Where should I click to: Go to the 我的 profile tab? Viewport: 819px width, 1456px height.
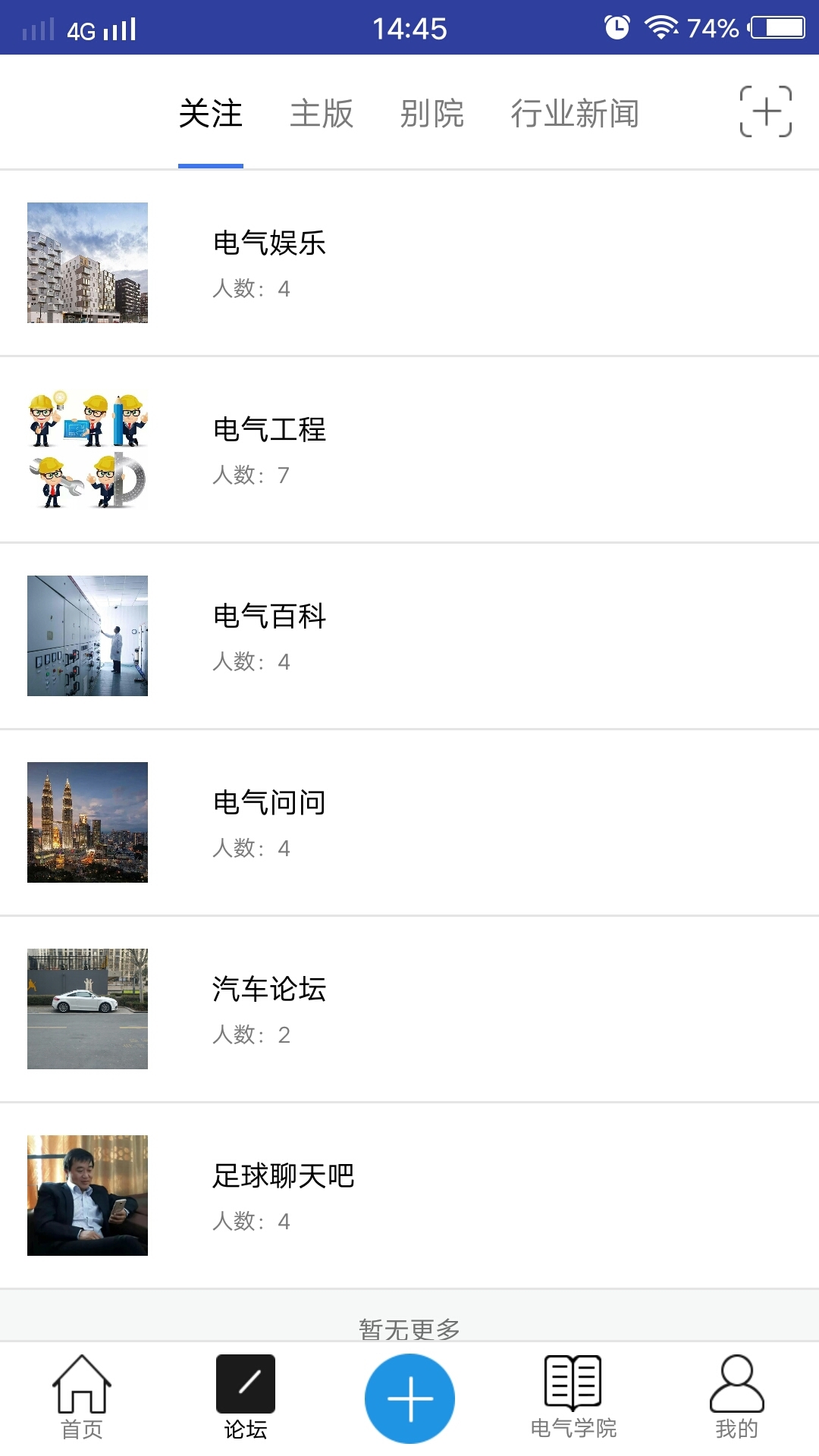736,1397
